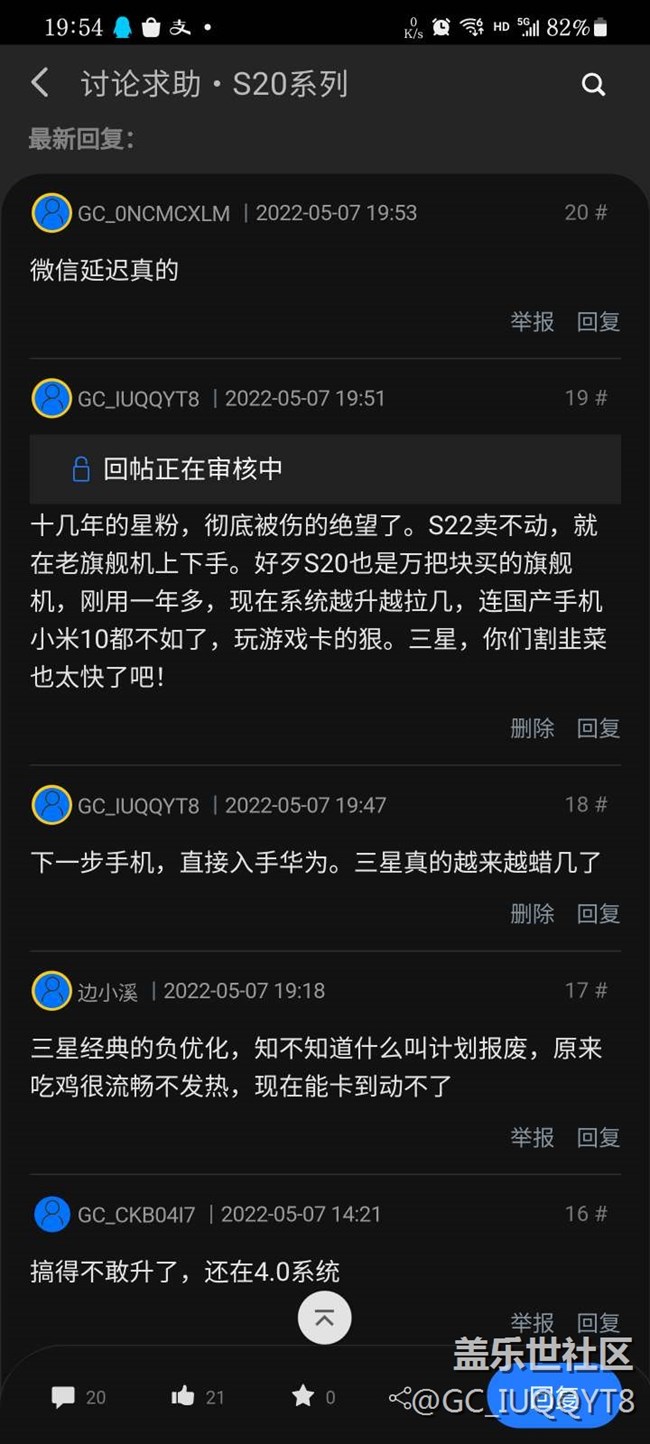Open the comments icon showing 20

coord(64,1397)
